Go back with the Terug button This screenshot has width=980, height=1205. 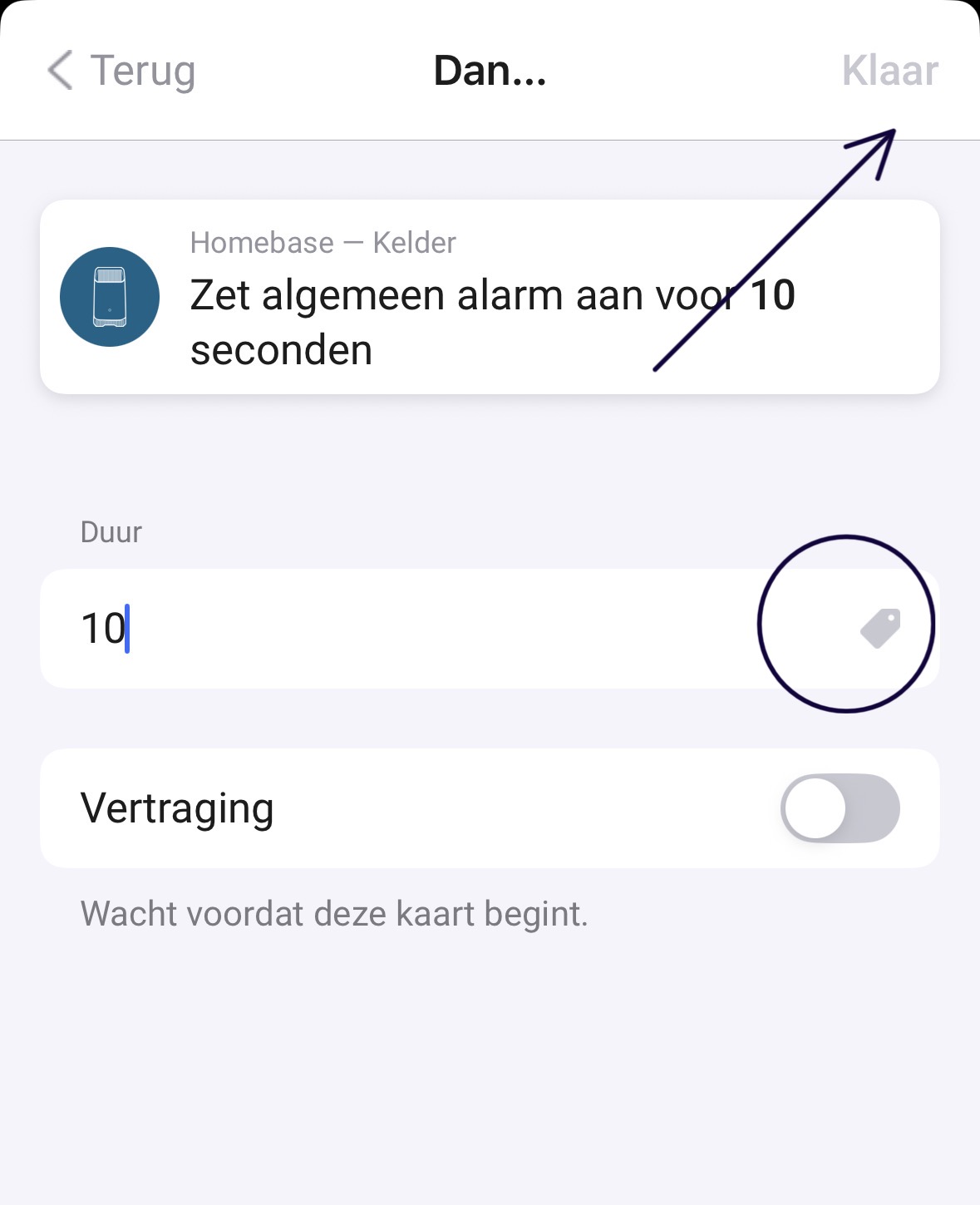pyautogui.click(x=121, y=71)
